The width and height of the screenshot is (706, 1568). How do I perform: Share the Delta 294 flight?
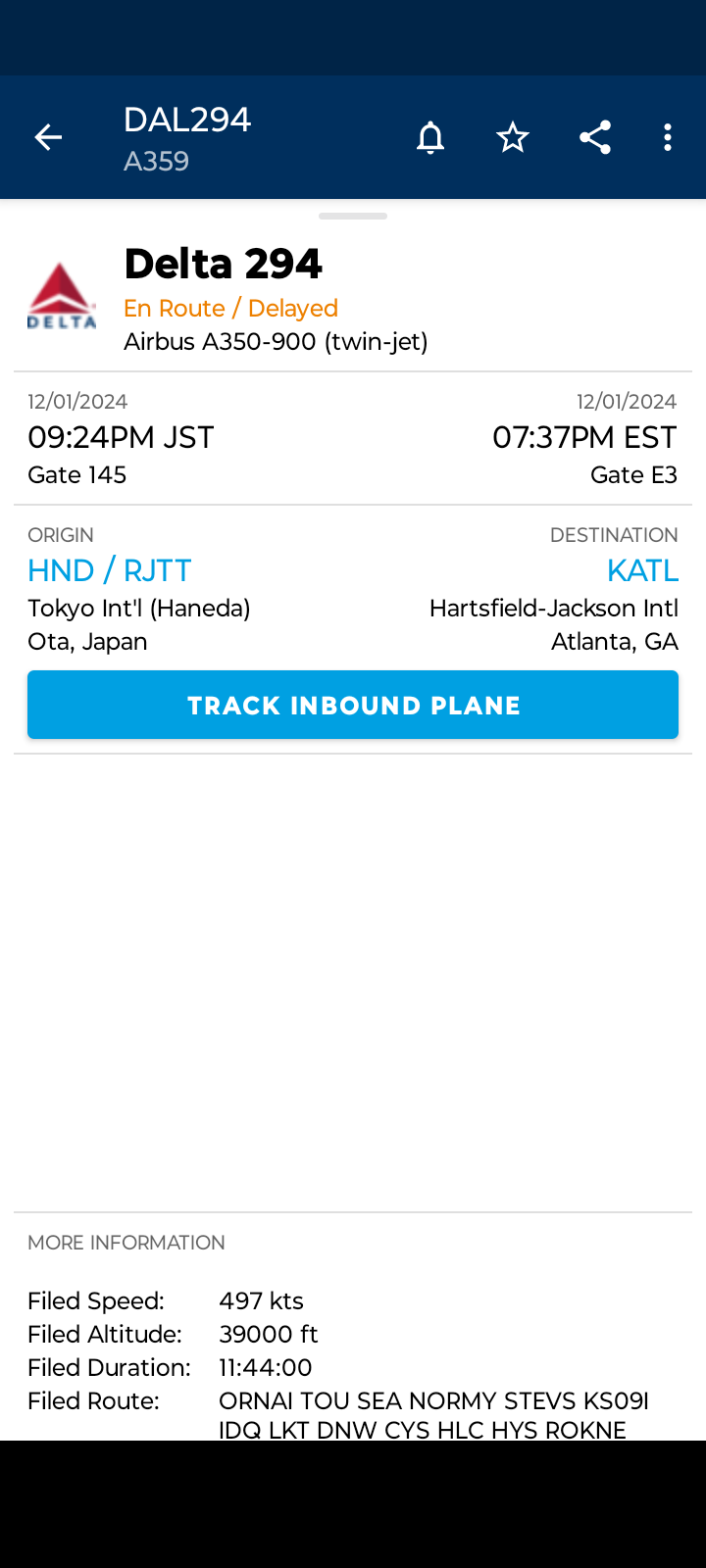(595, 137)
